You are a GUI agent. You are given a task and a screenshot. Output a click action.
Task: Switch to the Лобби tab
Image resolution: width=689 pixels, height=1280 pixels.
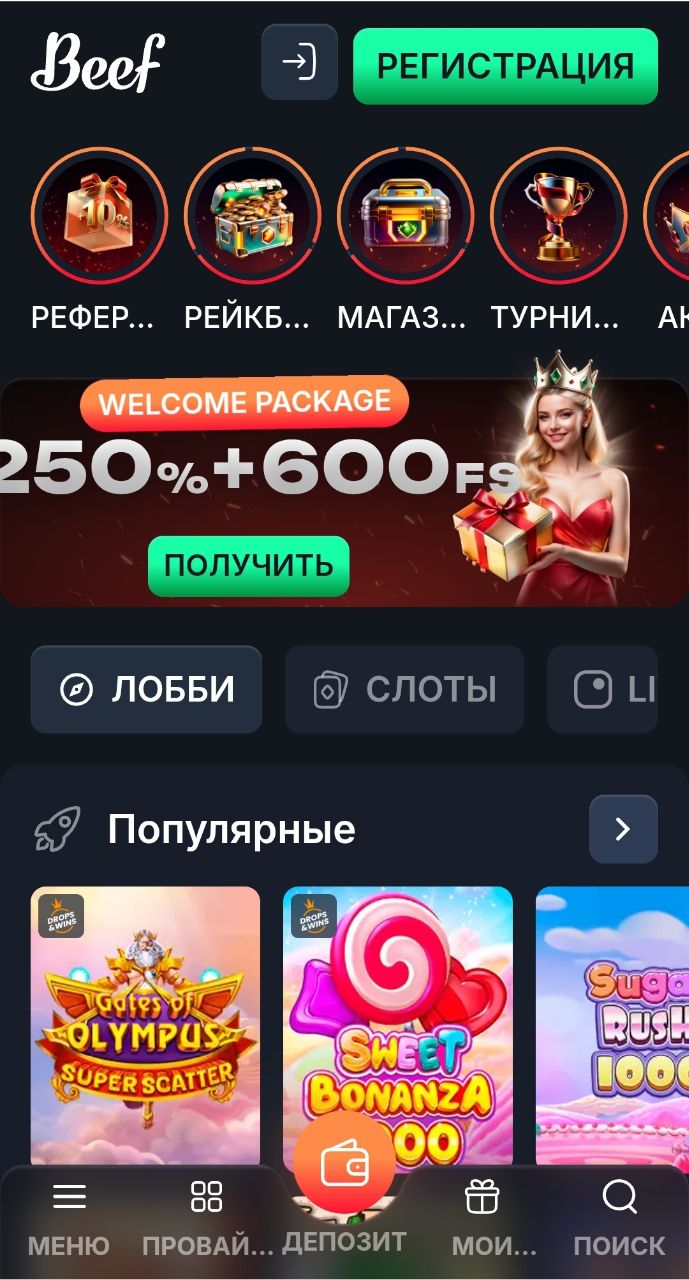[x=146, y=689]
